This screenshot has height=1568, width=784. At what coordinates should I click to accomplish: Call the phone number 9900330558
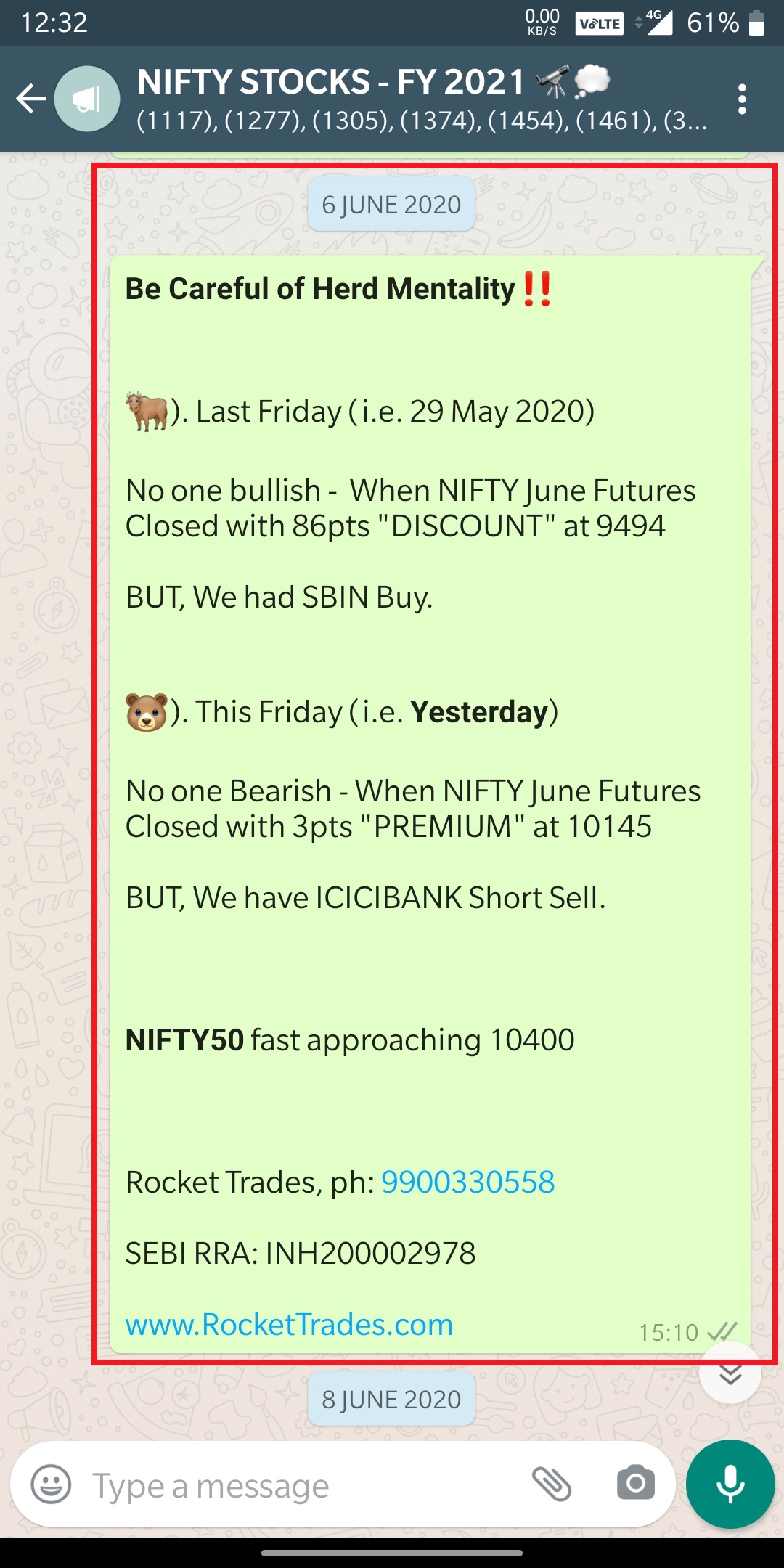coord(467,1183)
